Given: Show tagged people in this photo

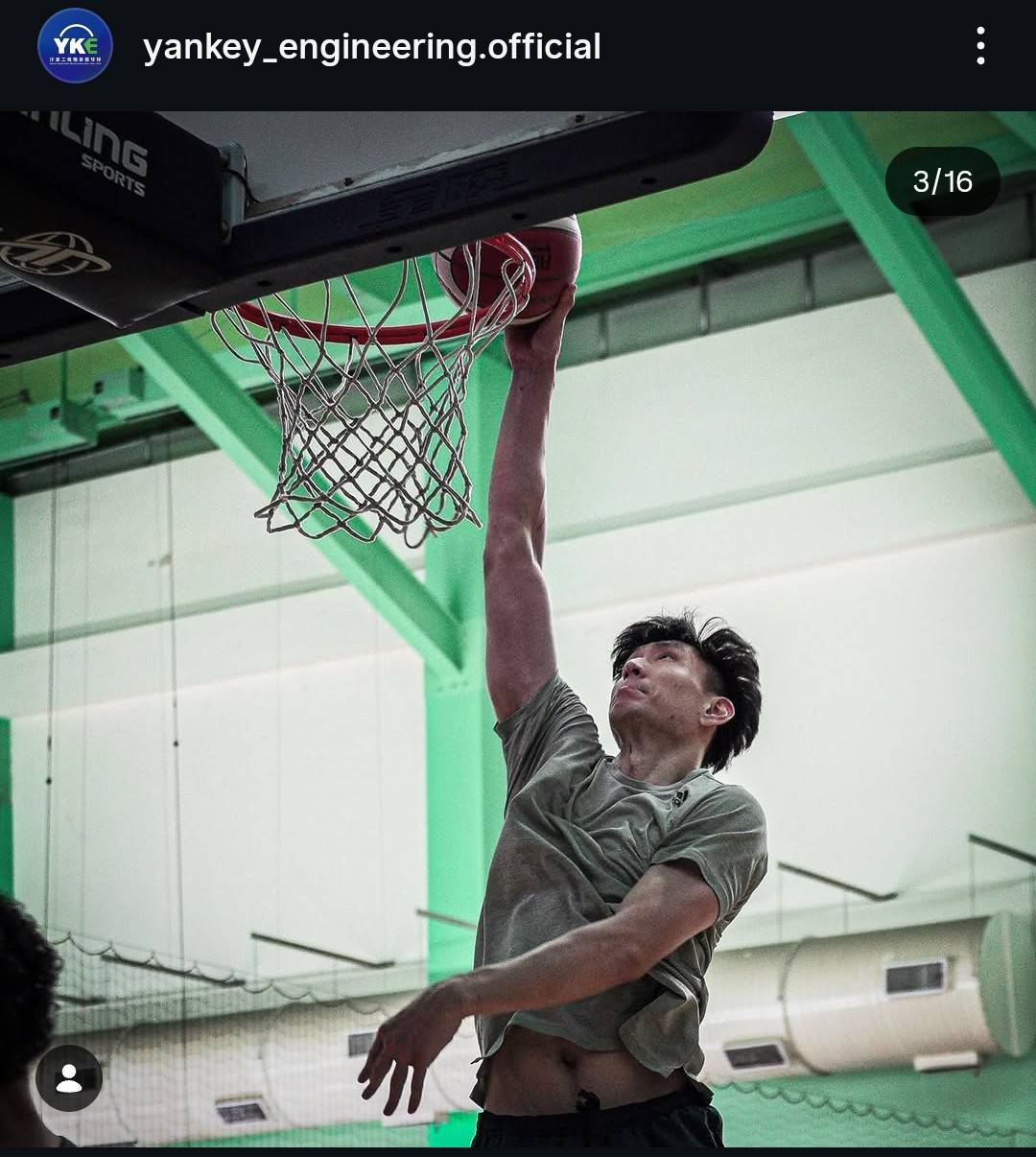Looking at the screenshot, I should coord(69,1078).
